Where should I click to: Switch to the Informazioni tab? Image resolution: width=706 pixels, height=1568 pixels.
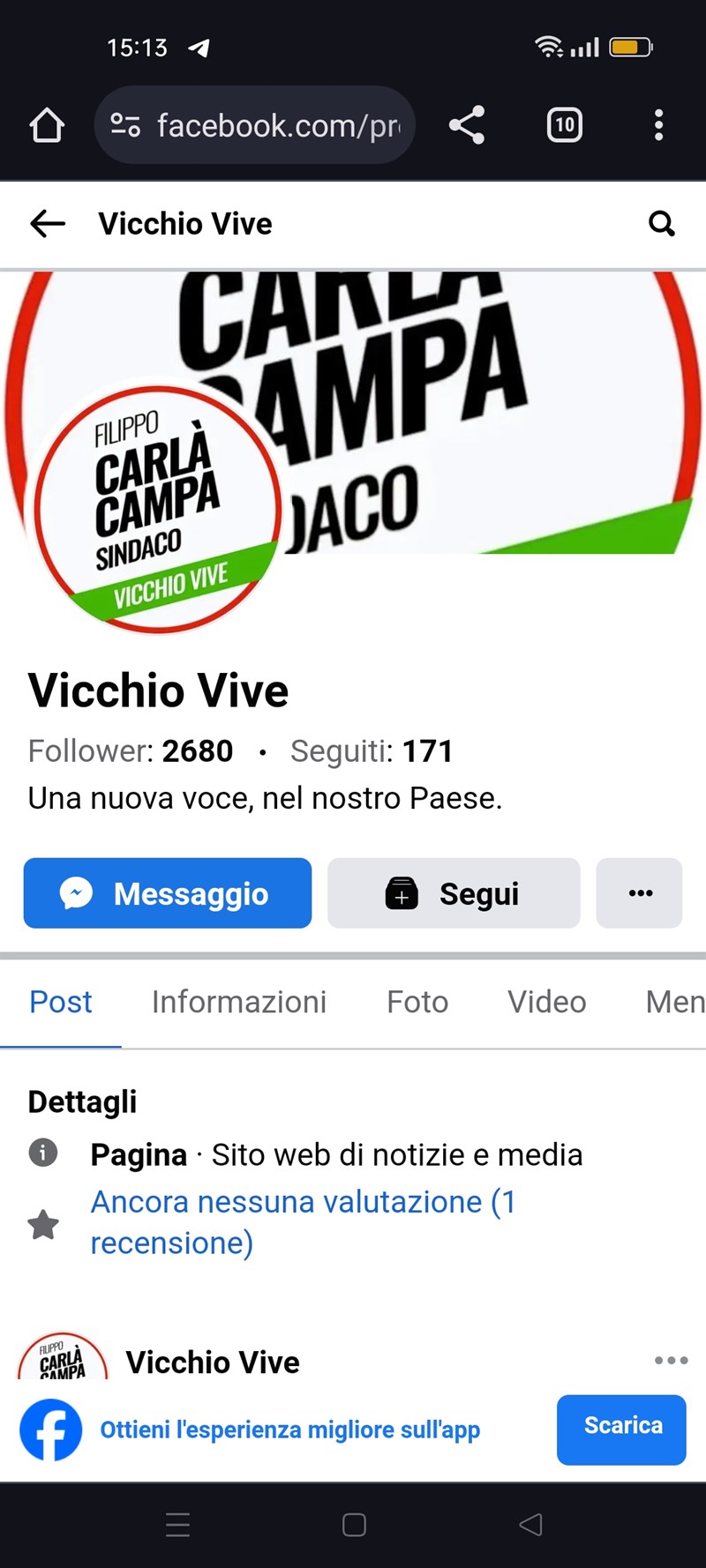pyautogui.click(x=239, y=1002)
